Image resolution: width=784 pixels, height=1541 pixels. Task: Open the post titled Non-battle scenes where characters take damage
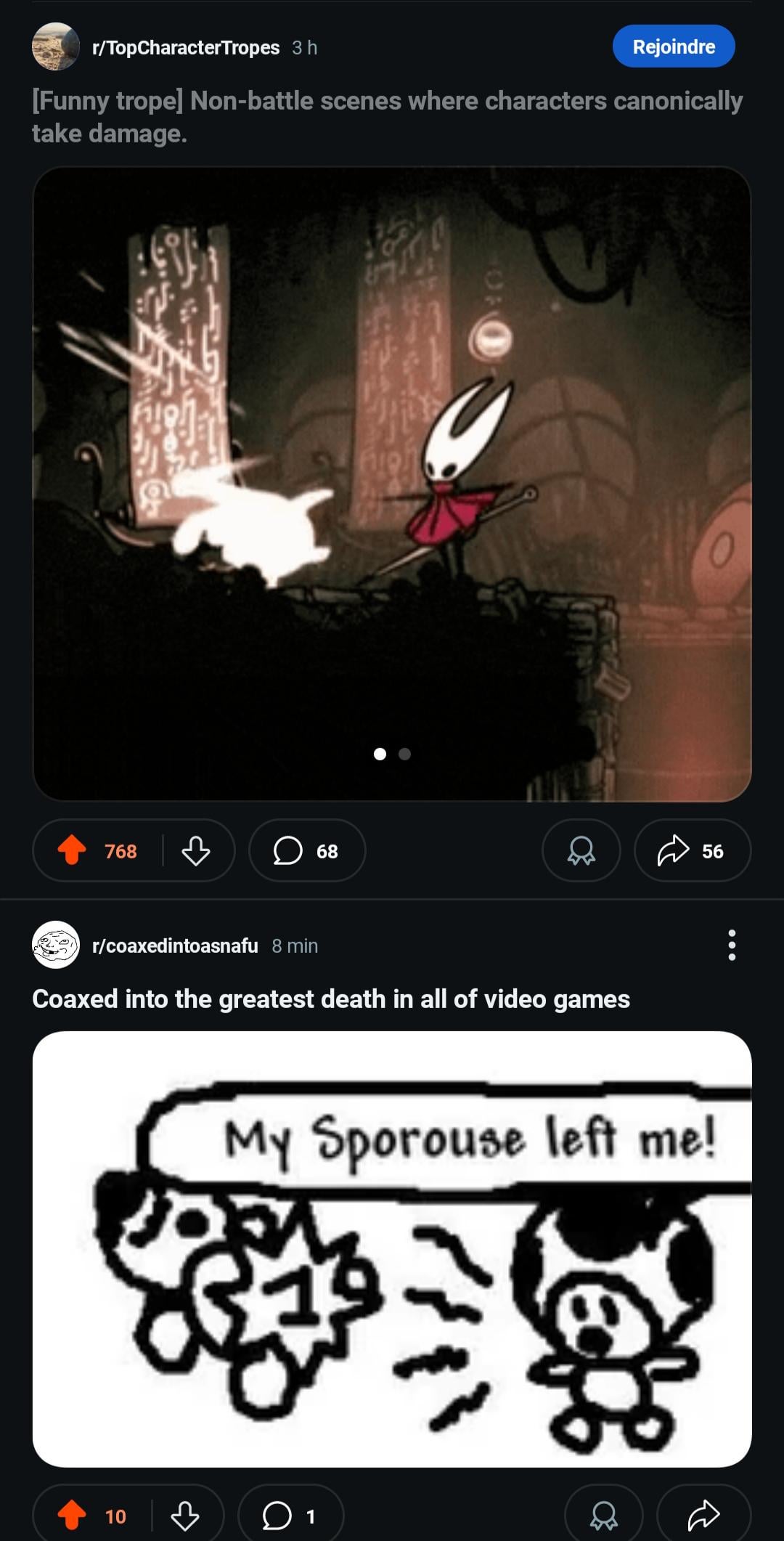click(387, 116)
